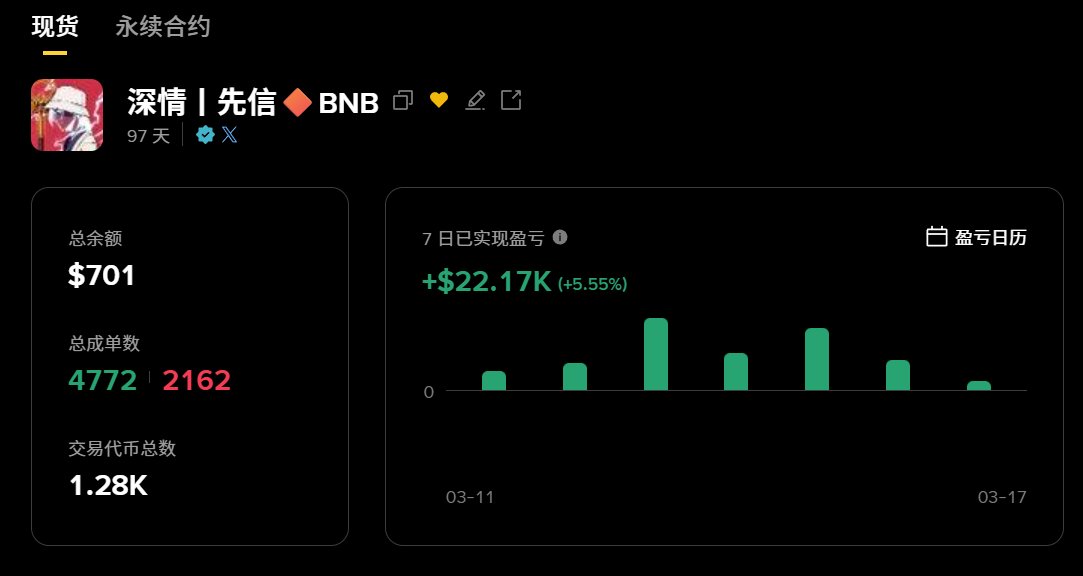The height and width of the screenshot is (576, 1083).
Task: Select the 现货 tab
Action: tap(55, 27)
